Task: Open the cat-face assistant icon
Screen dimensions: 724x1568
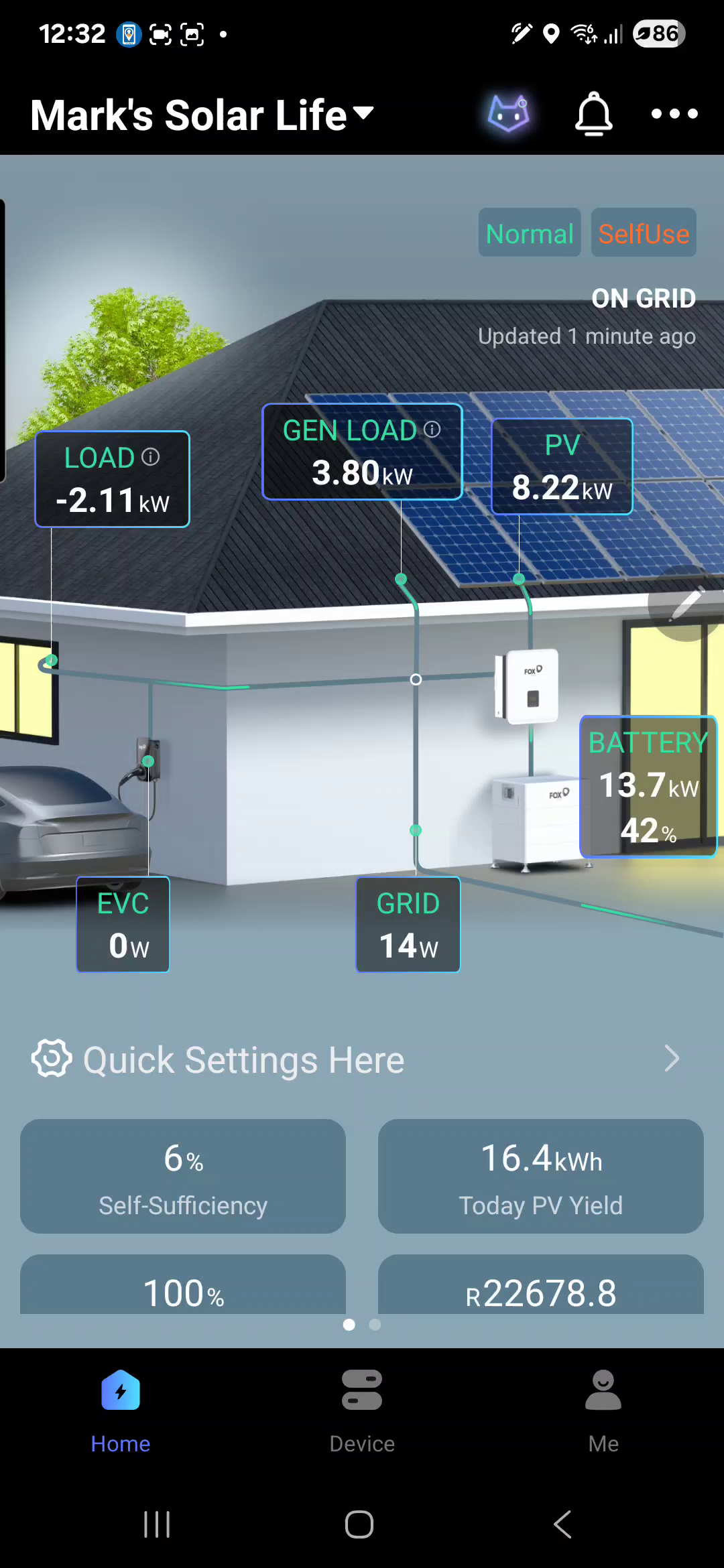Action: point(508,114)
